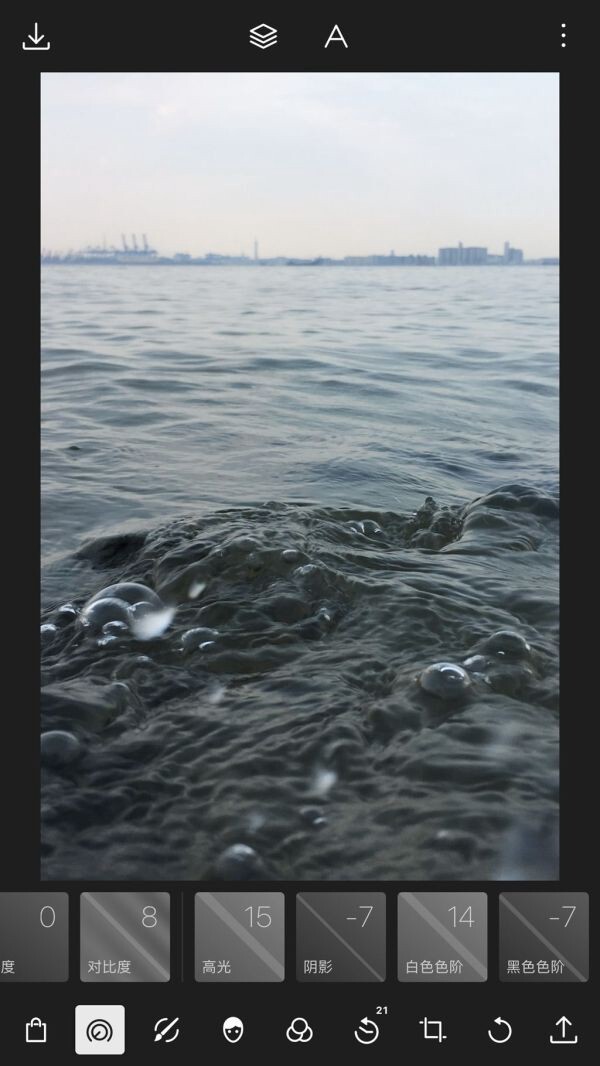
Task: Open the crop tool
Action: (433, 1030)
